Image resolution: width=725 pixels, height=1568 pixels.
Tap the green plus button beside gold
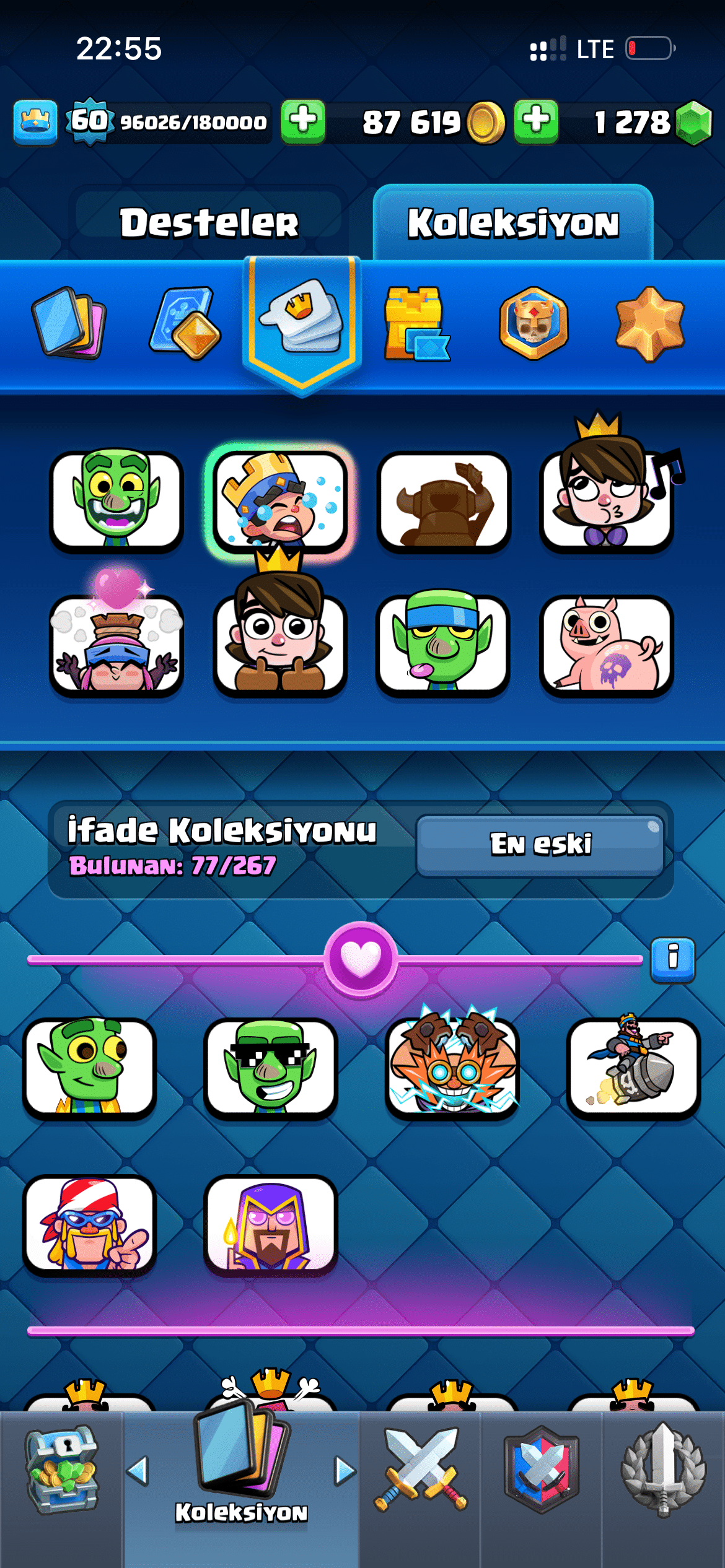click(x=303, y=121)
